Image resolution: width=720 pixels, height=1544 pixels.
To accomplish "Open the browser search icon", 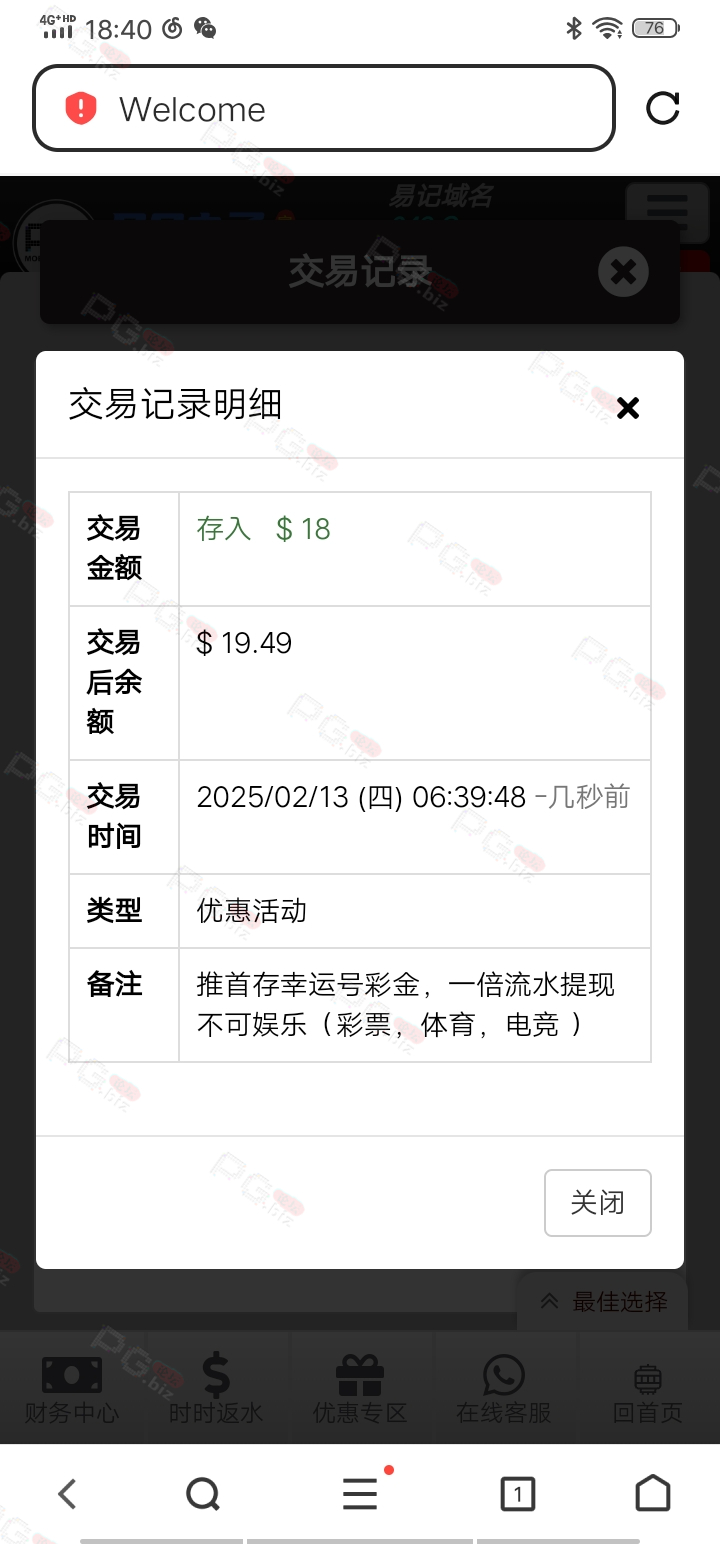I will 203,1494.
